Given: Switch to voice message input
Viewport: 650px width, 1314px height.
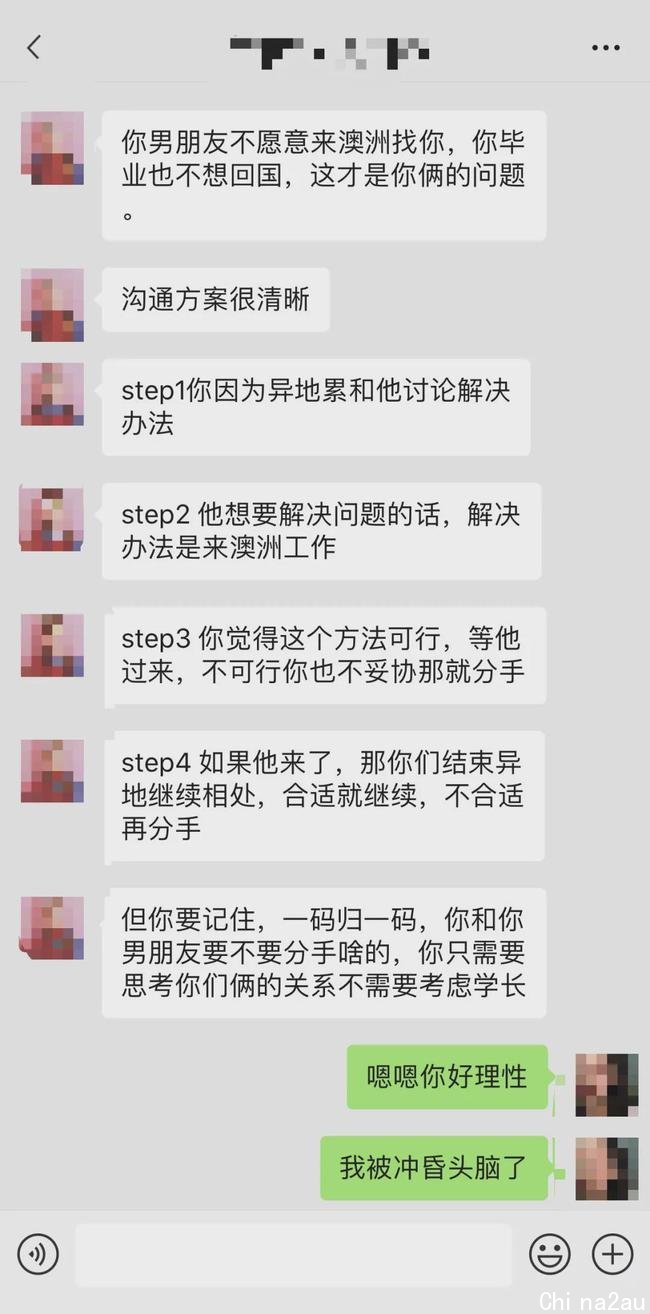Looking at the screenshot, I should click(x=38, y=1253).
